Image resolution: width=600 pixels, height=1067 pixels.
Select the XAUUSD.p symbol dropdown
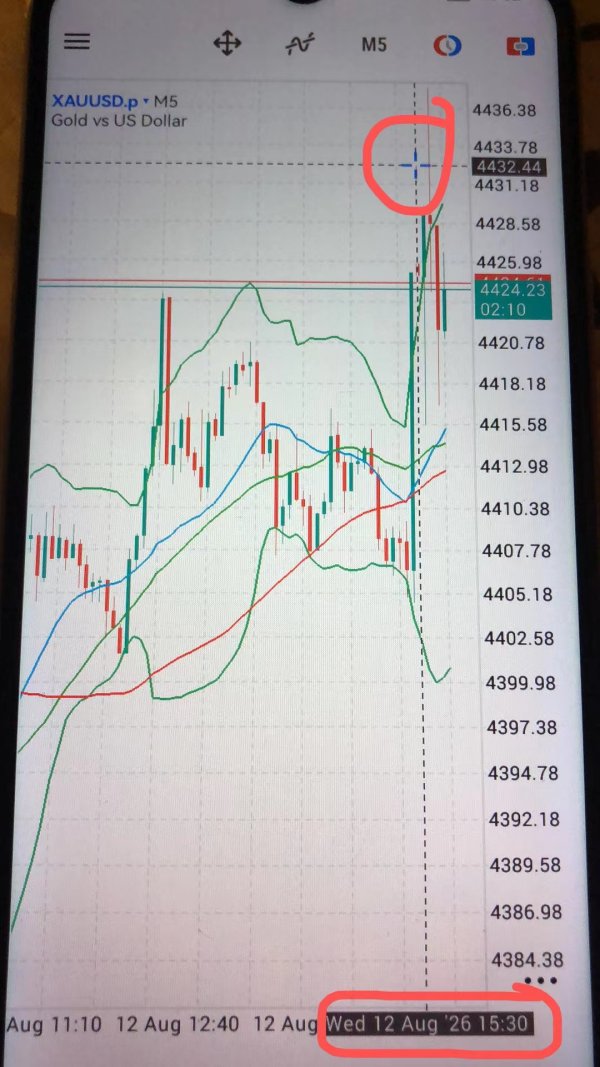click(100, 102)
